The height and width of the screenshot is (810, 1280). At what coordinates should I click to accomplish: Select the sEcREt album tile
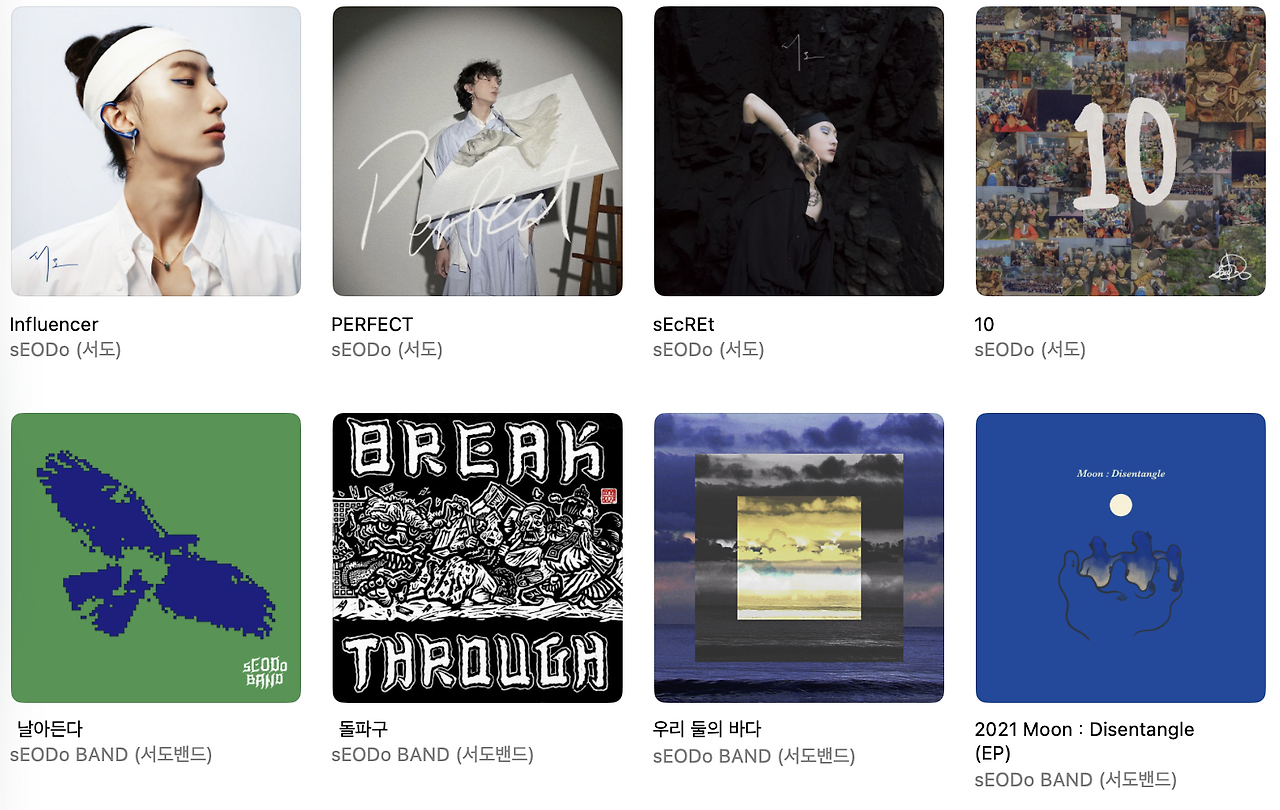[798, 151]
